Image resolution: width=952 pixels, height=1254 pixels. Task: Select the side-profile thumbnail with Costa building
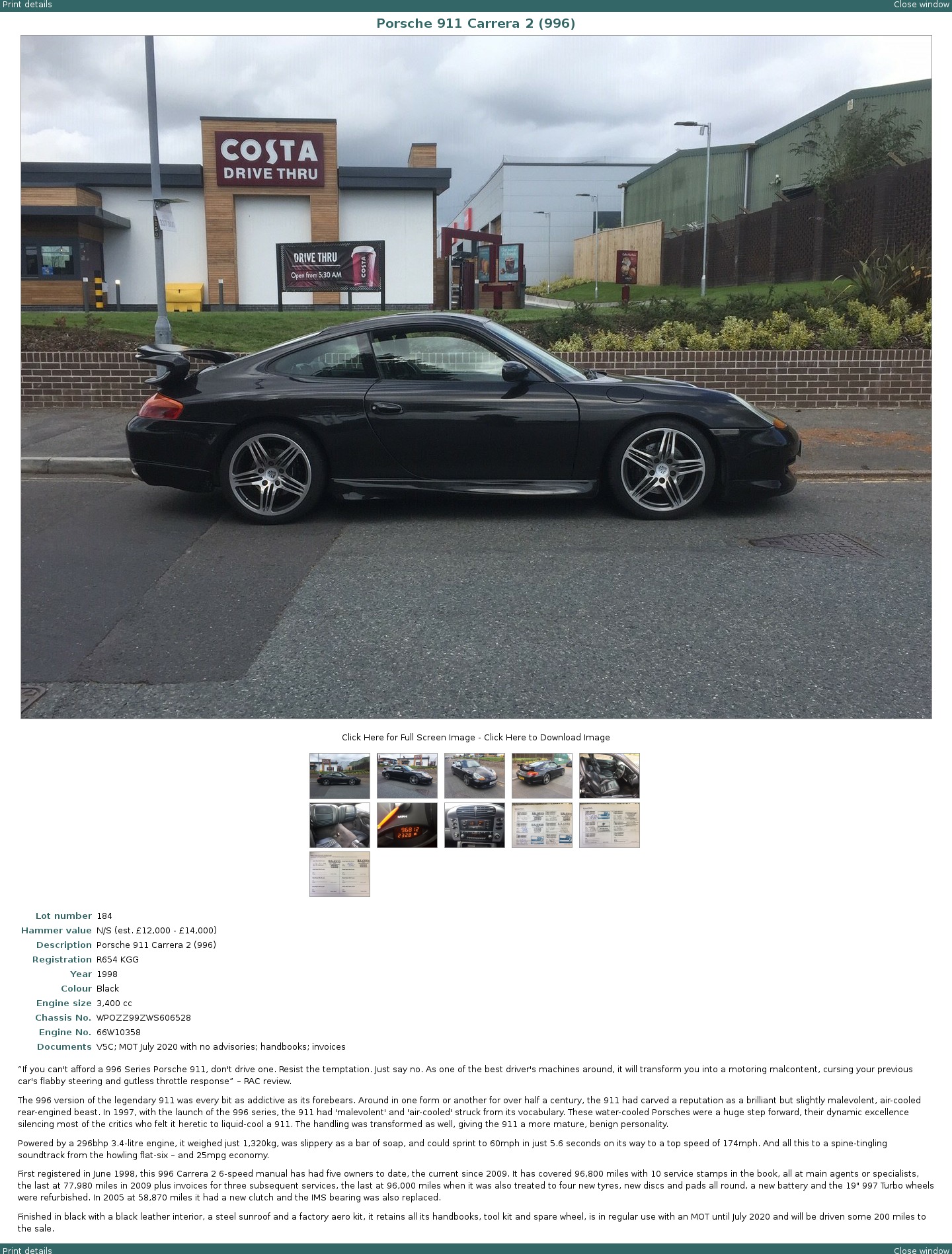pos(340,775)
